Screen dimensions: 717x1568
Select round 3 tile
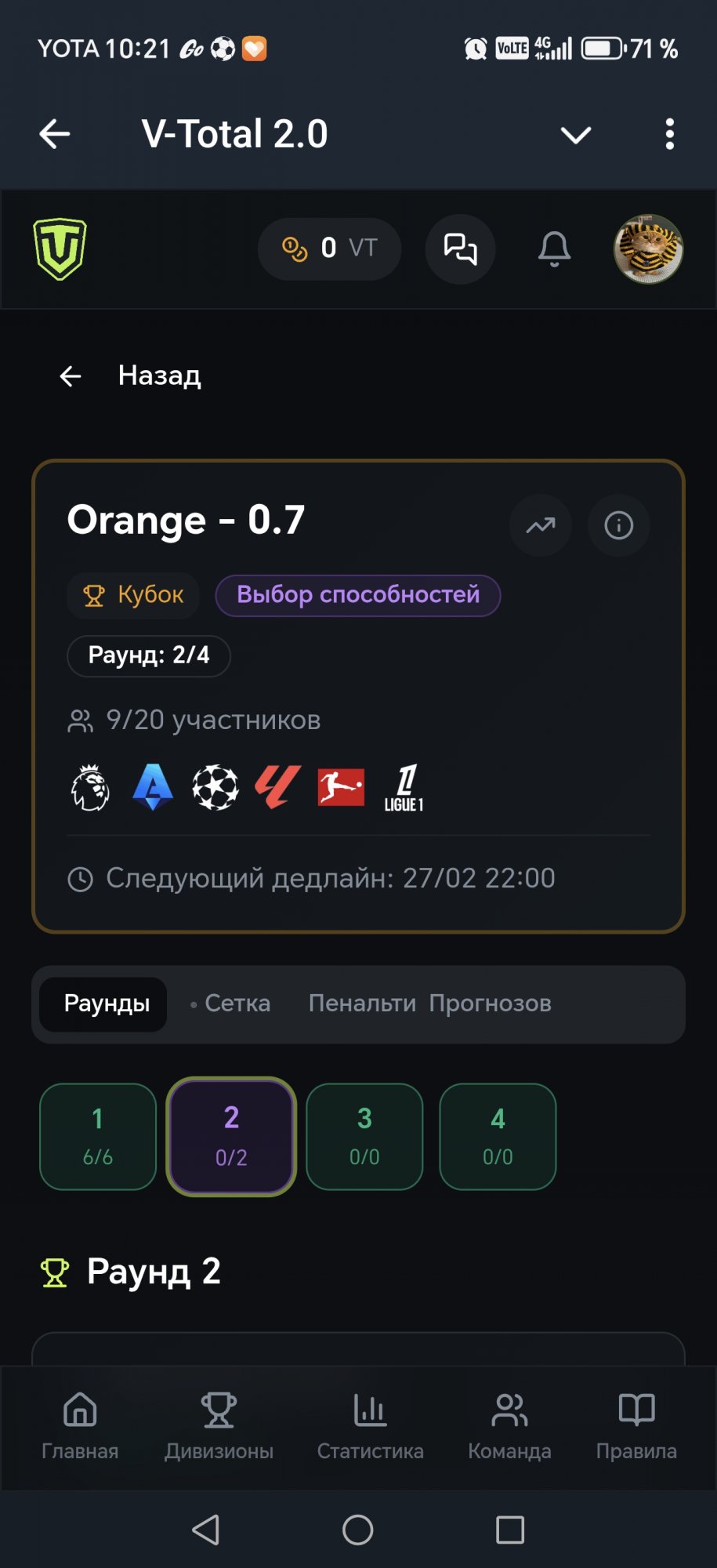[364, 1136]
